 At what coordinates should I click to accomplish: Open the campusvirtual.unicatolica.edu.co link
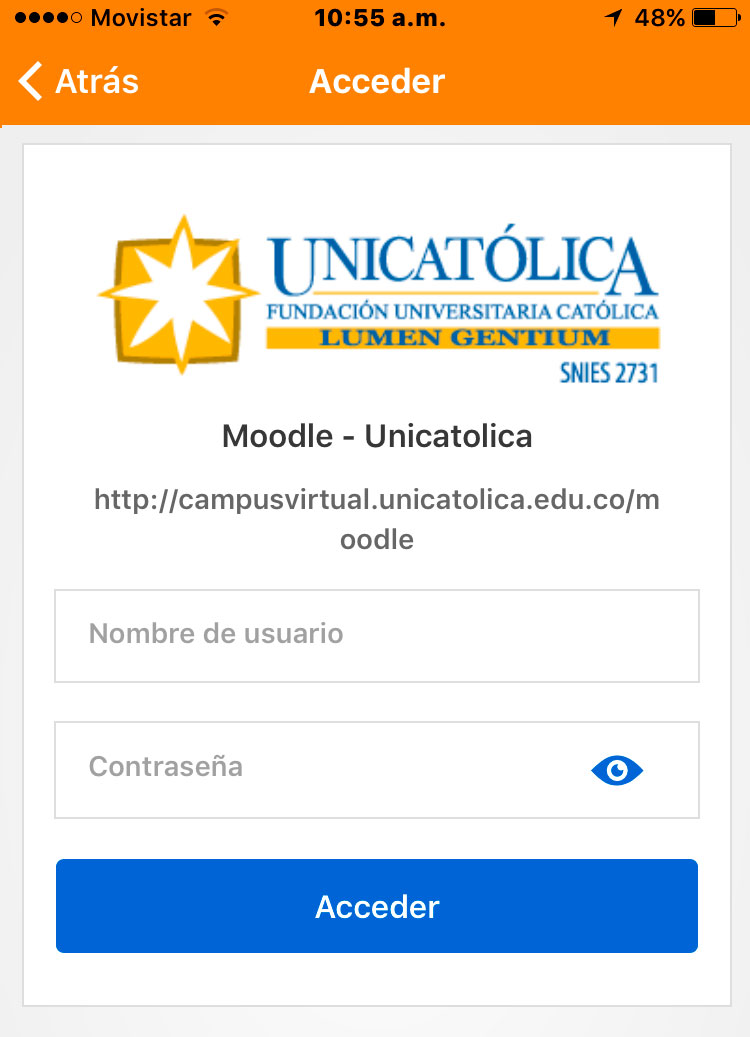tap(376, 518)
